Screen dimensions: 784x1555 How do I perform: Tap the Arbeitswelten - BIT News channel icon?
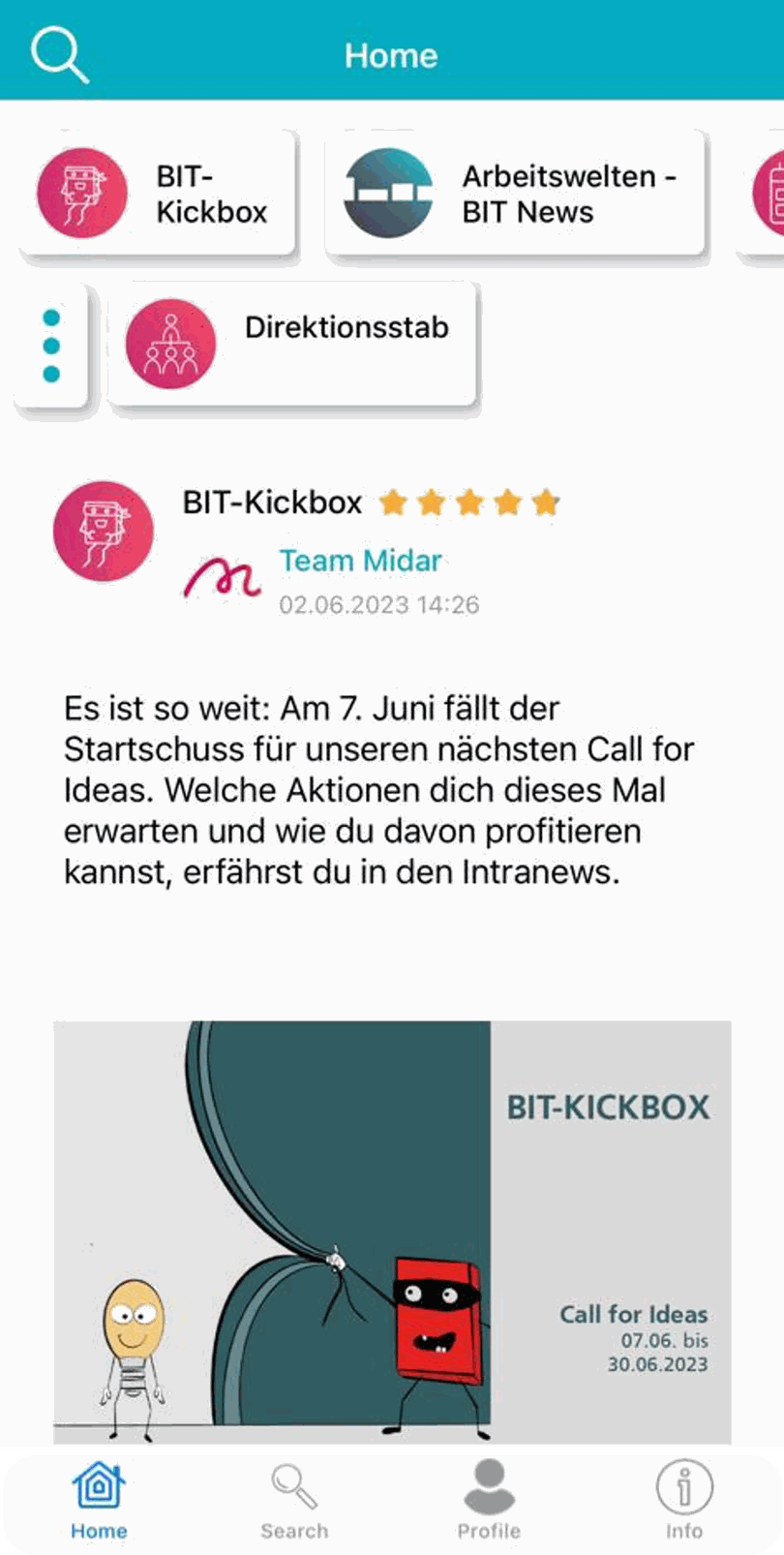[386, 192]
